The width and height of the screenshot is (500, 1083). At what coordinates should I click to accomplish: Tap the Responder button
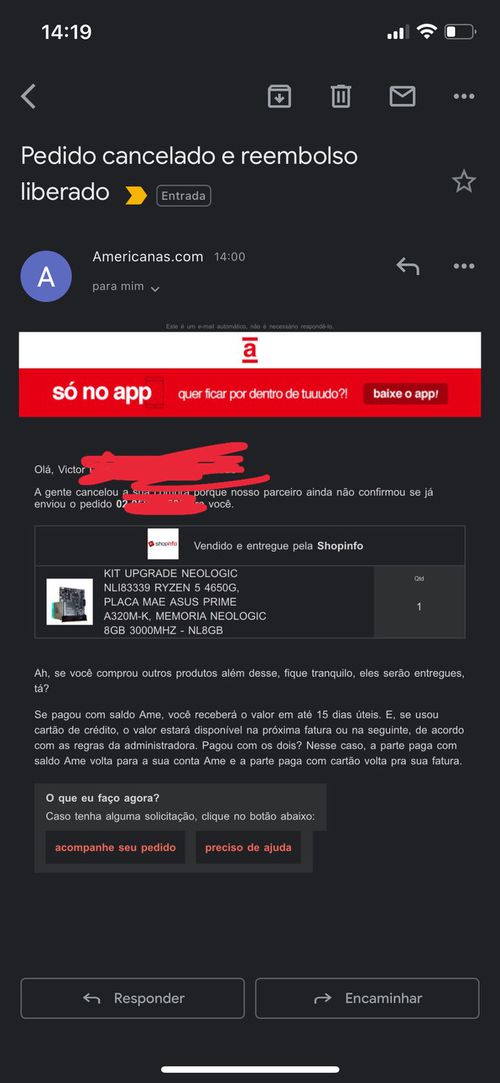133,998
